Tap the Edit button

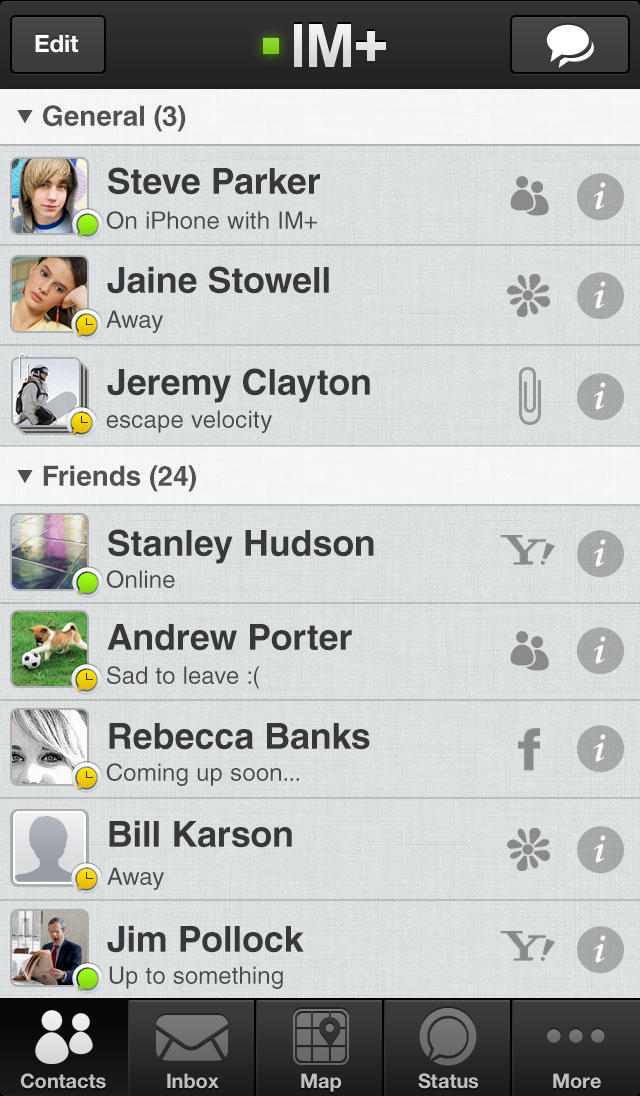click(x=57, y=45)
